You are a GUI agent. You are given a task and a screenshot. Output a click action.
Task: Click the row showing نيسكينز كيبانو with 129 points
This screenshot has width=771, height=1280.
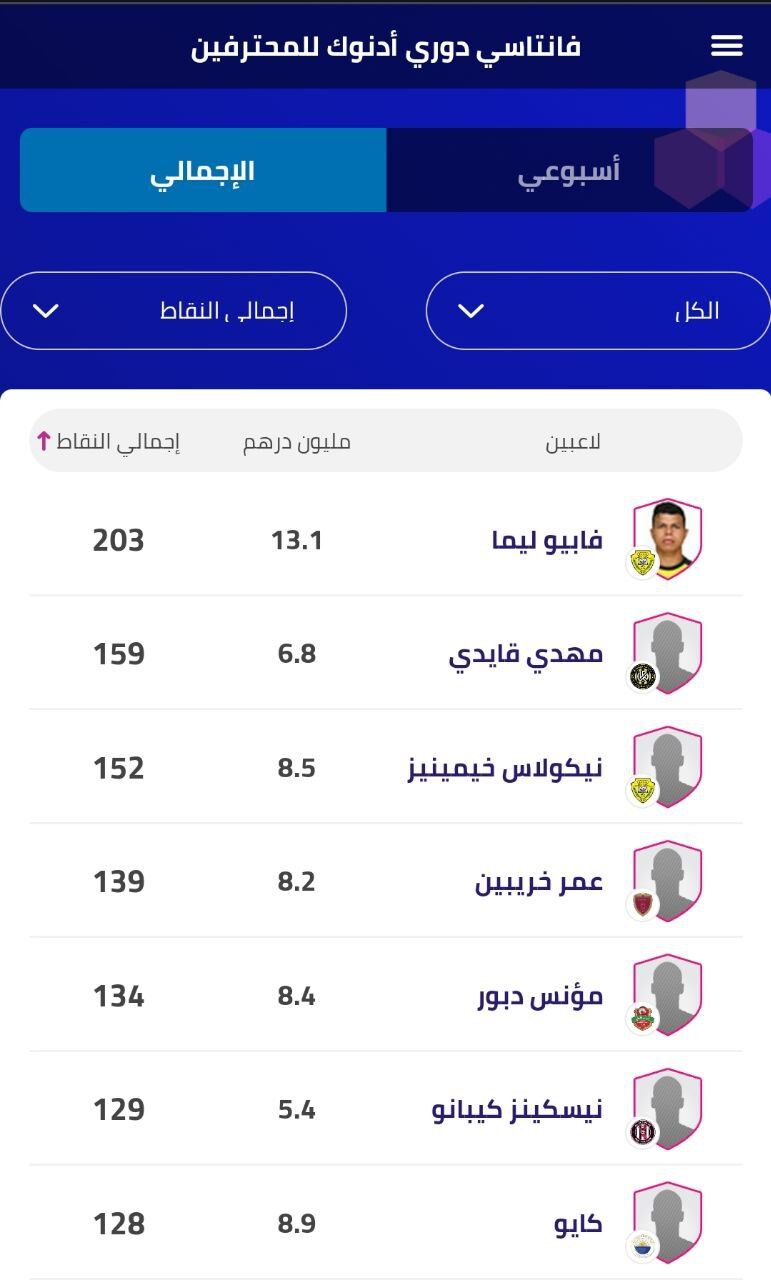385,1109
